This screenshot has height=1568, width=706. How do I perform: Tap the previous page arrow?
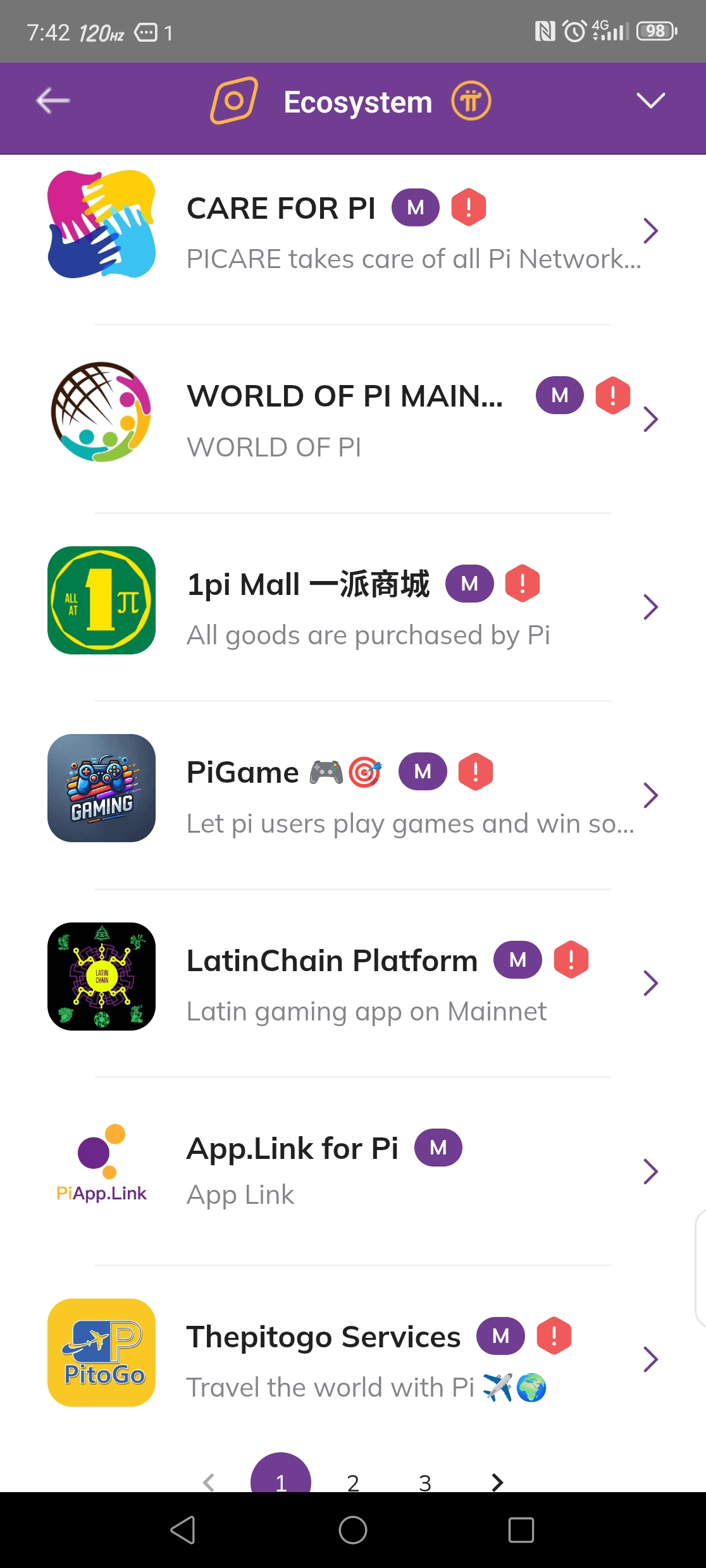click(209, 1481)
